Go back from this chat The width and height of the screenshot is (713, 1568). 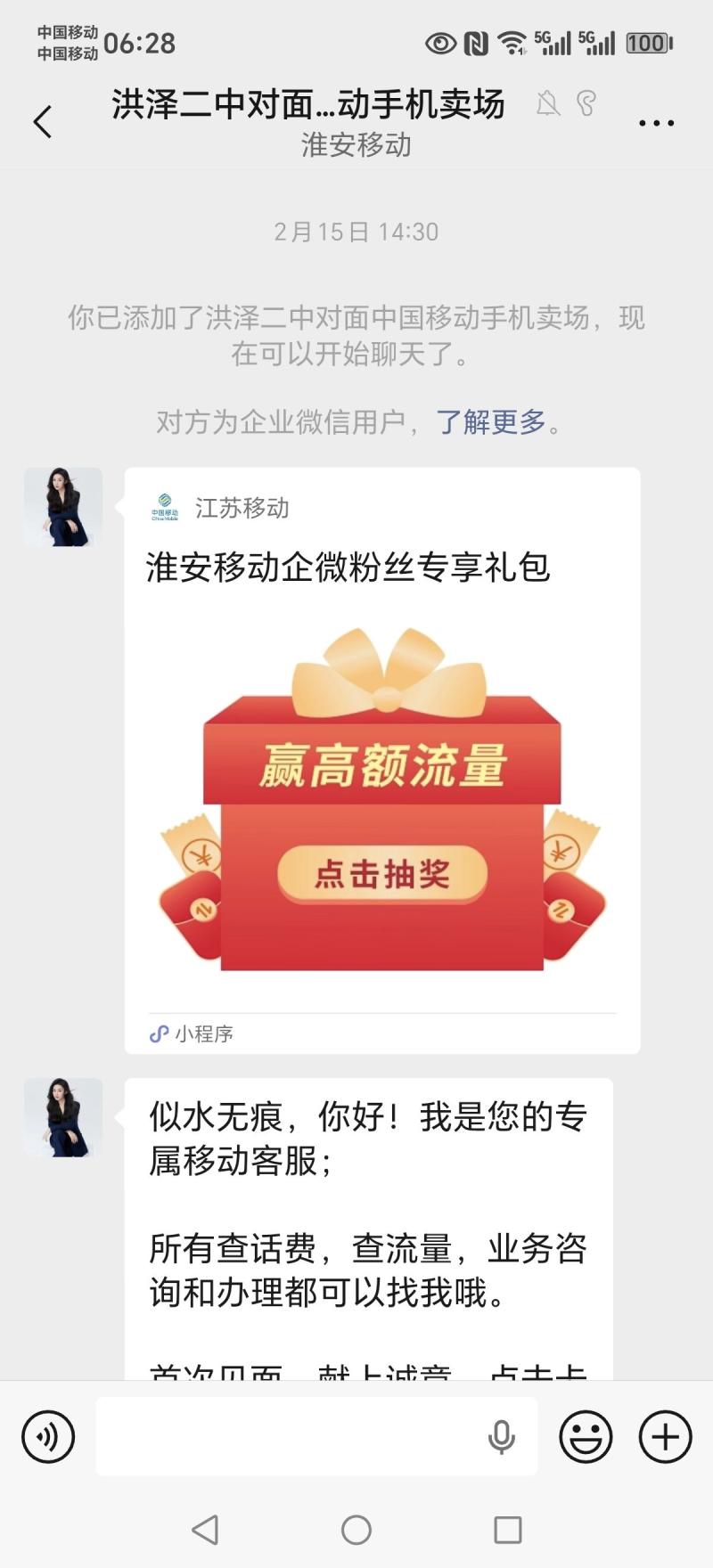(43, 122)
